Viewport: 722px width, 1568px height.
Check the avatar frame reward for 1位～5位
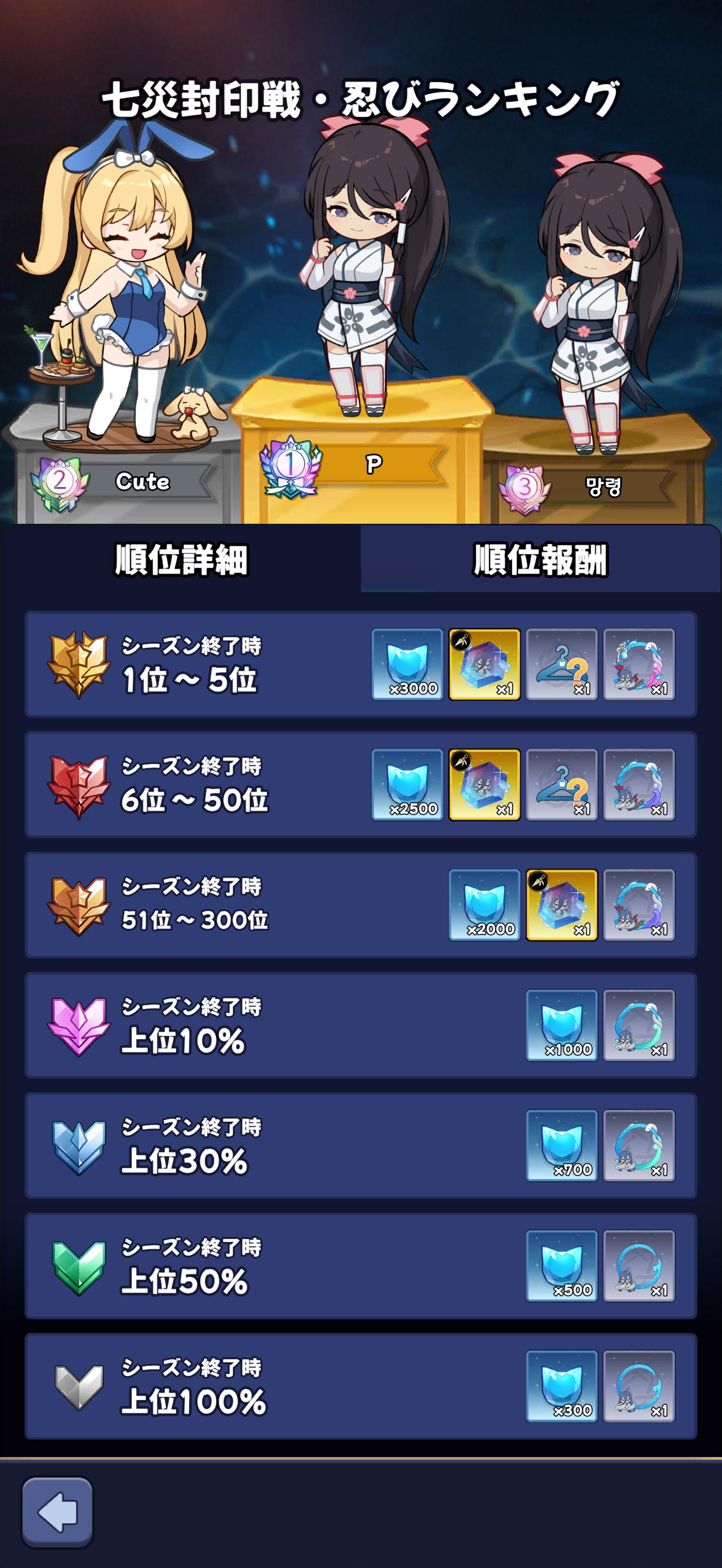tap(639, 664)
